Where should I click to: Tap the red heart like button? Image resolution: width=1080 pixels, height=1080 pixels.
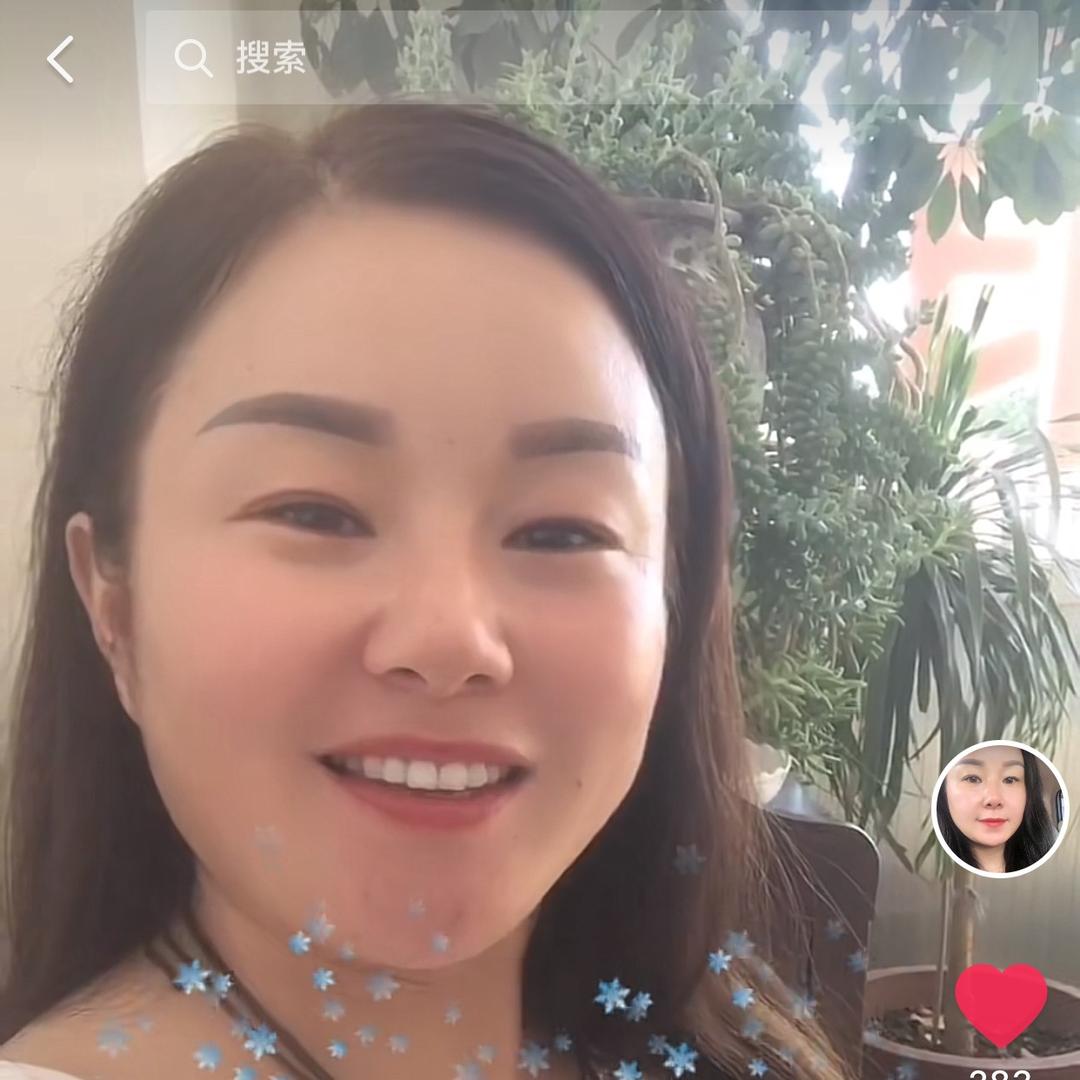tap(1000, 1005)
